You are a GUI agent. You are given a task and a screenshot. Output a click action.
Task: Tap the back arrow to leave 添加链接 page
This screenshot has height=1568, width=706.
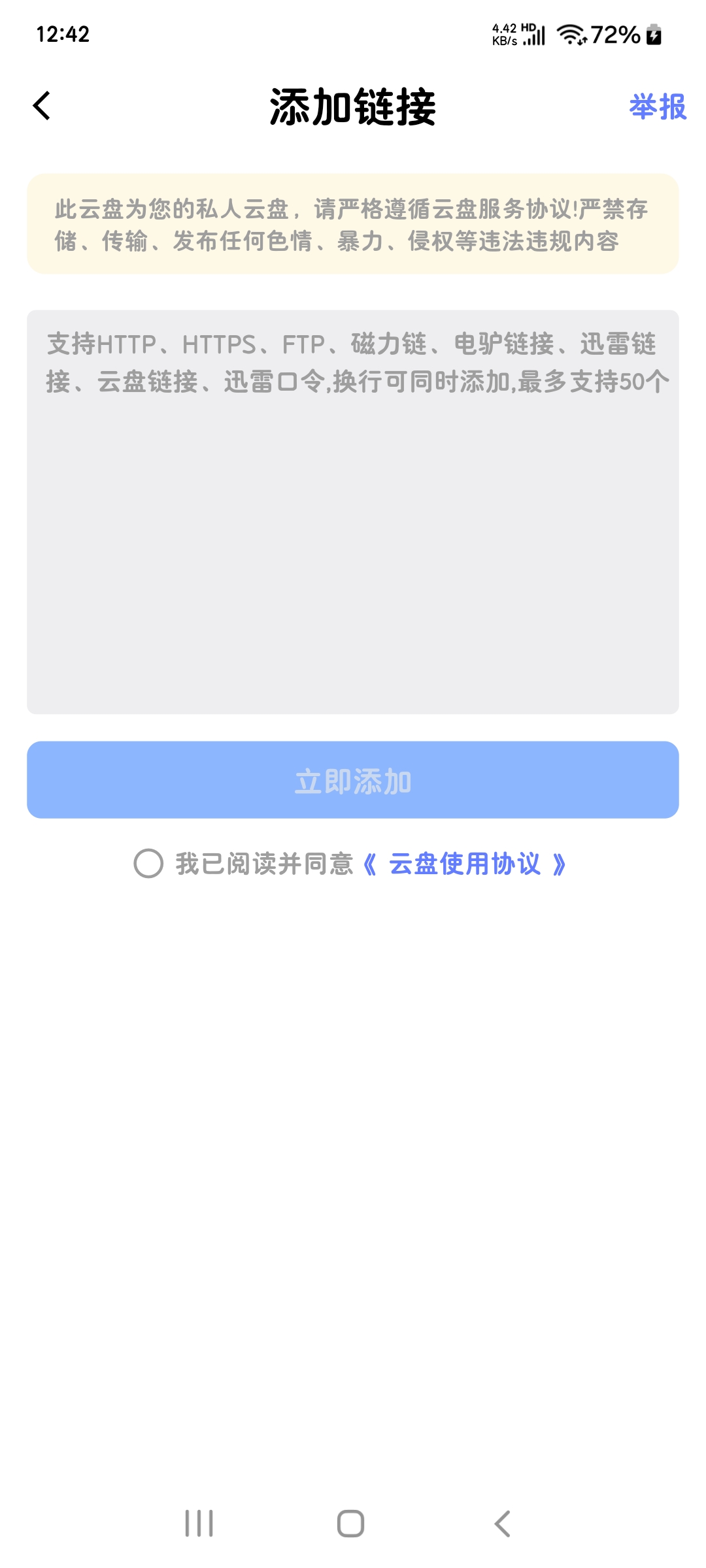click(x=42, y=107)
